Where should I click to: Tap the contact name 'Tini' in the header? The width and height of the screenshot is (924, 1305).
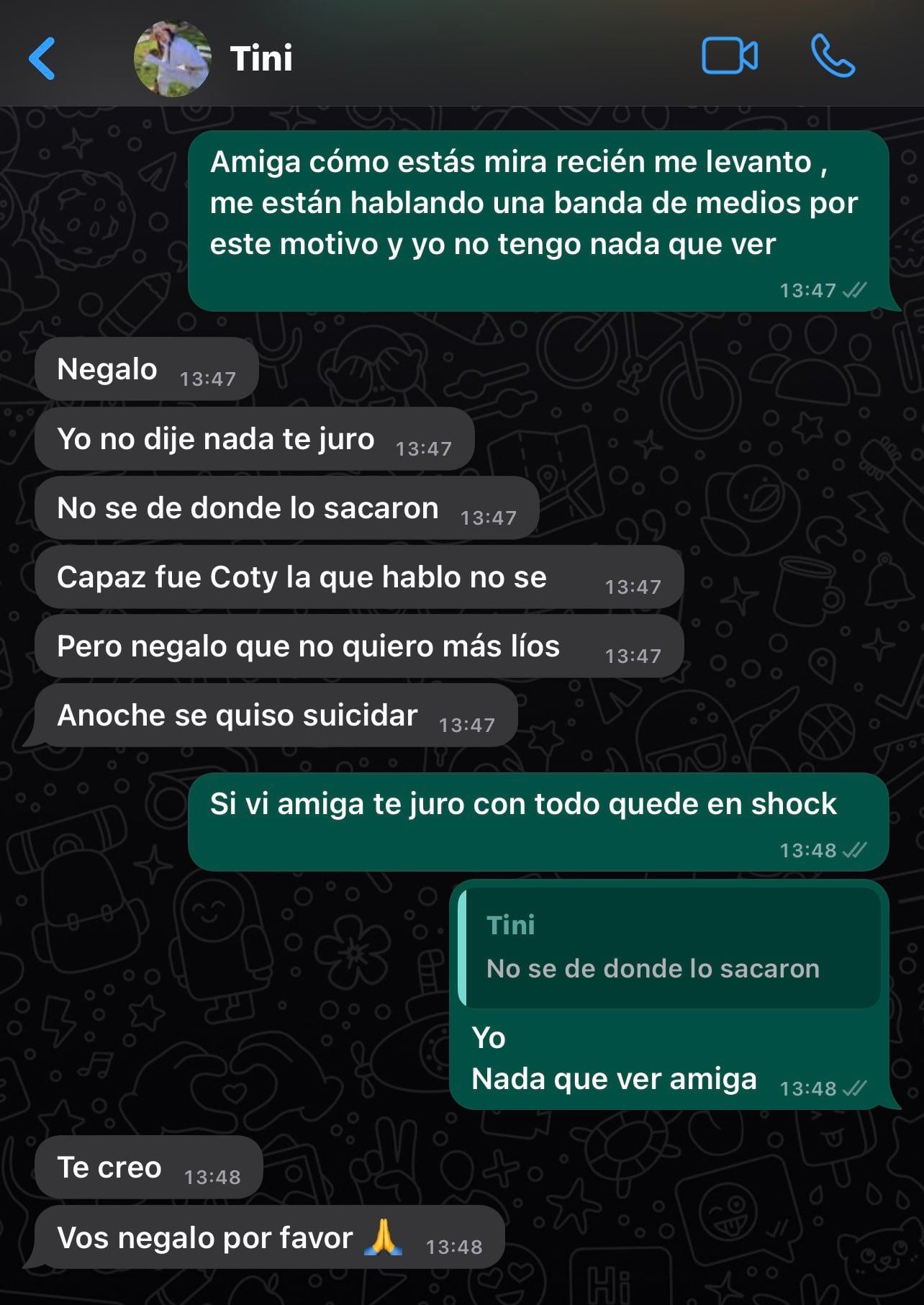pos(261,59)
